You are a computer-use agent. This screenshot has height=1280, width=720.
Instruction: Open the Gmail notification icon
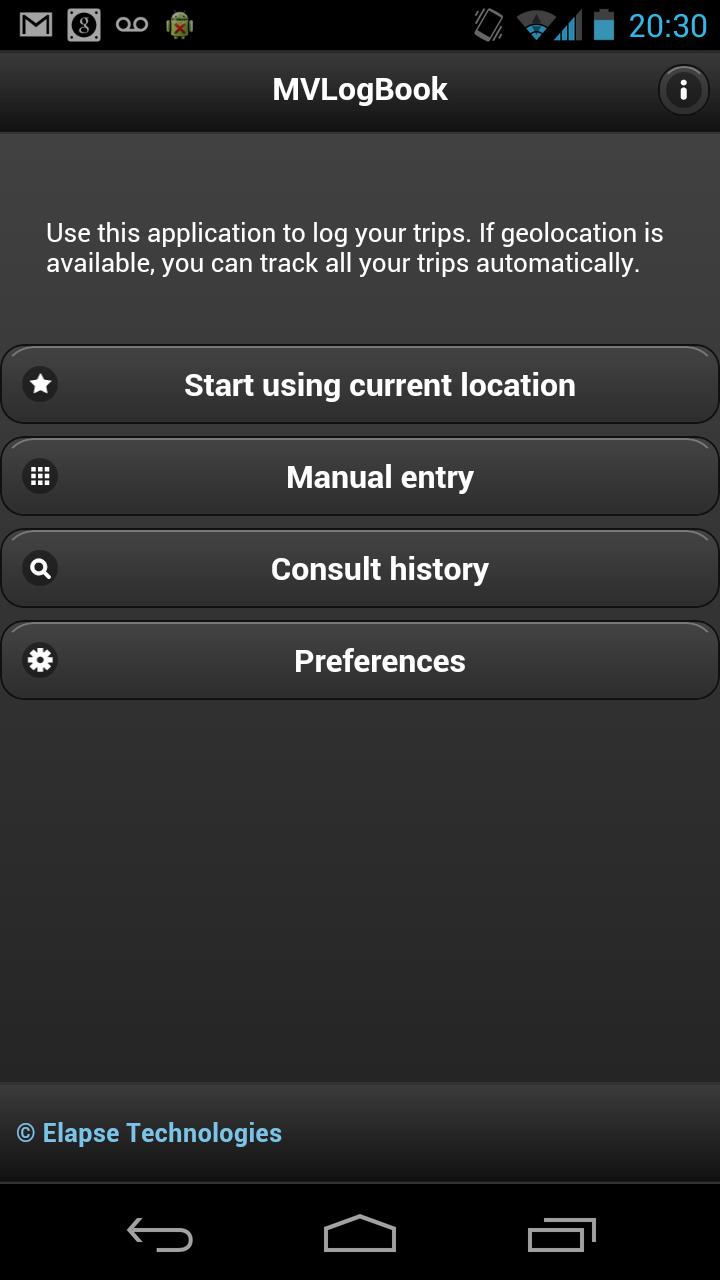pos(35,24)
